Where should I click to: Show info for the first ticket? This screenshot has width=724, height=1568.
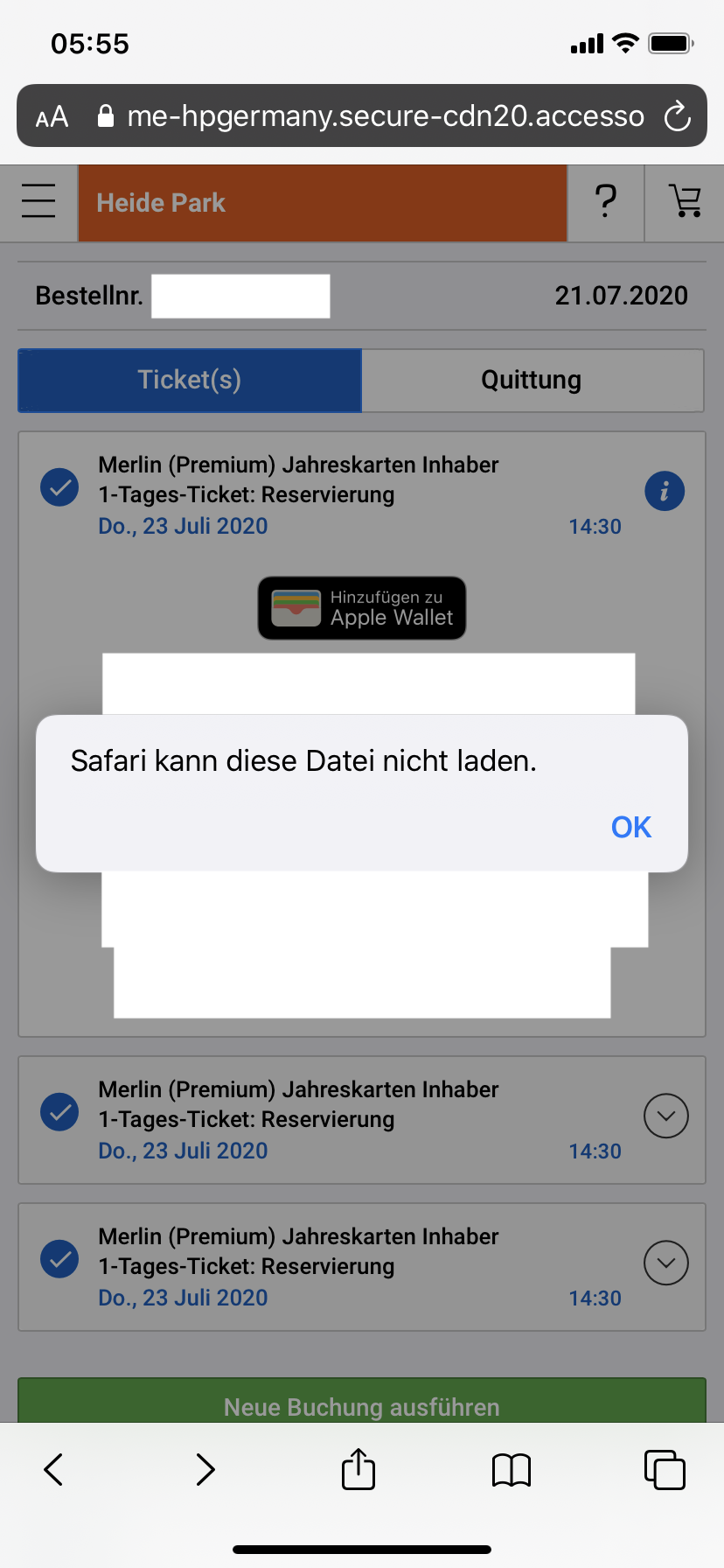[x=665, y=491]
